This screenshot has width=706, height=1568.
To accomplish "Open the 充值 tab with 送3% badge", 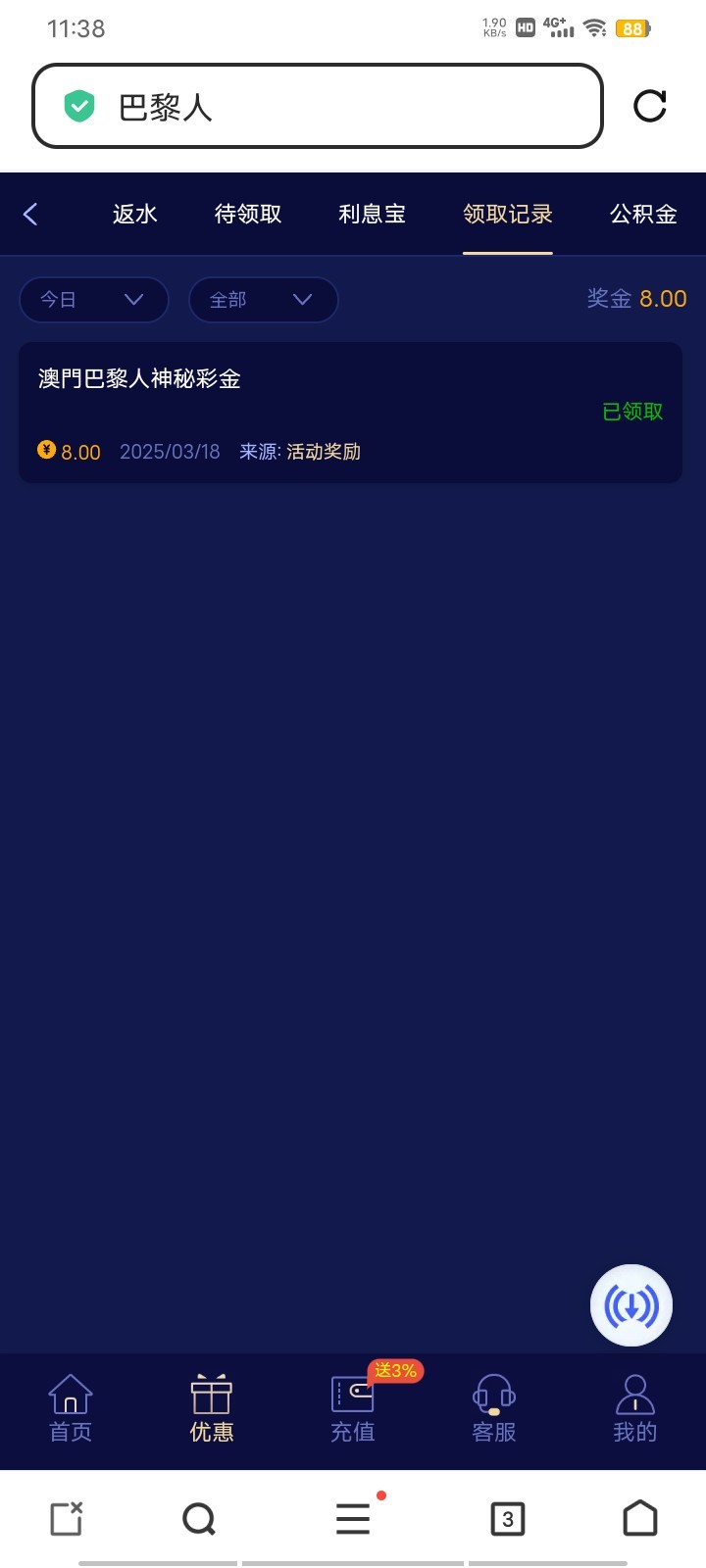I will 353,1409.
